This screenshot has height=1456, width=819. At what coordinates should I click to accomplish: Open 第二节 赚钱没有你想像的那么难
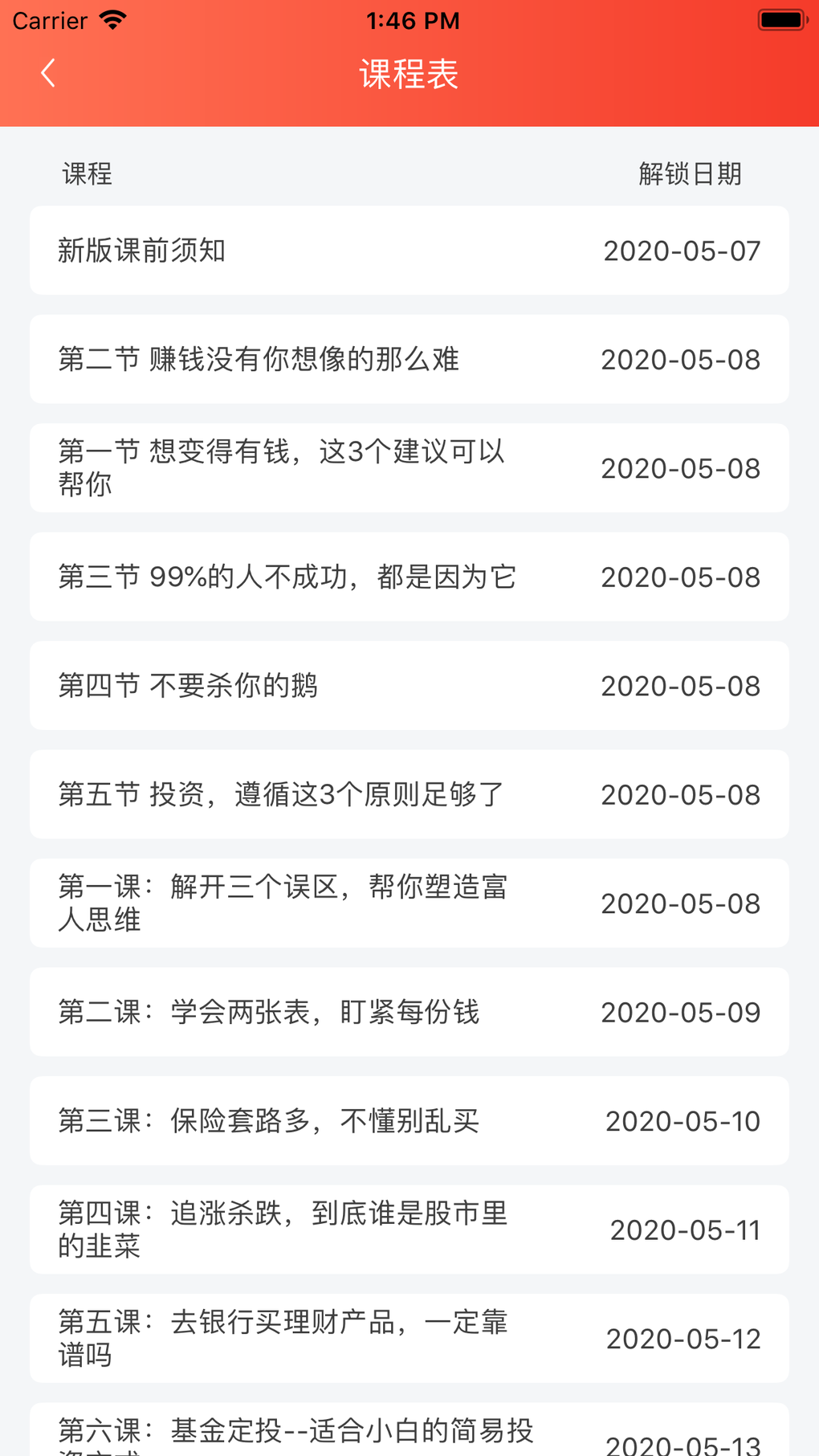409,359
